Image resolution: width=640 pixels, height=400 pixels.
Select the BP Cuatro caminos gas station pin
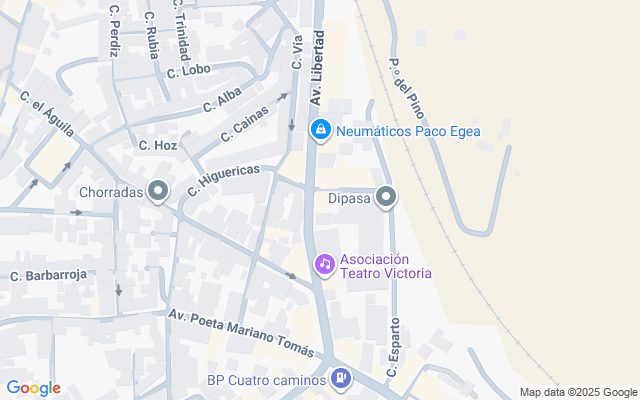[x=341, y=379]
